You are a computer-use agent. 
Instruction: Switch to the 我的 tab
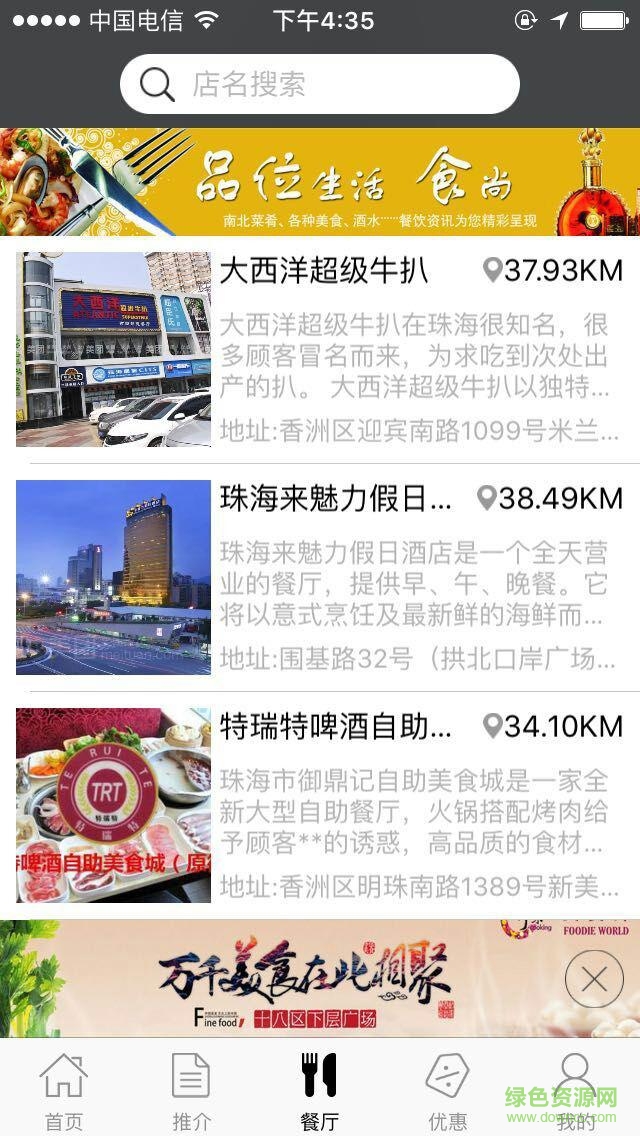click(576, 1091)
